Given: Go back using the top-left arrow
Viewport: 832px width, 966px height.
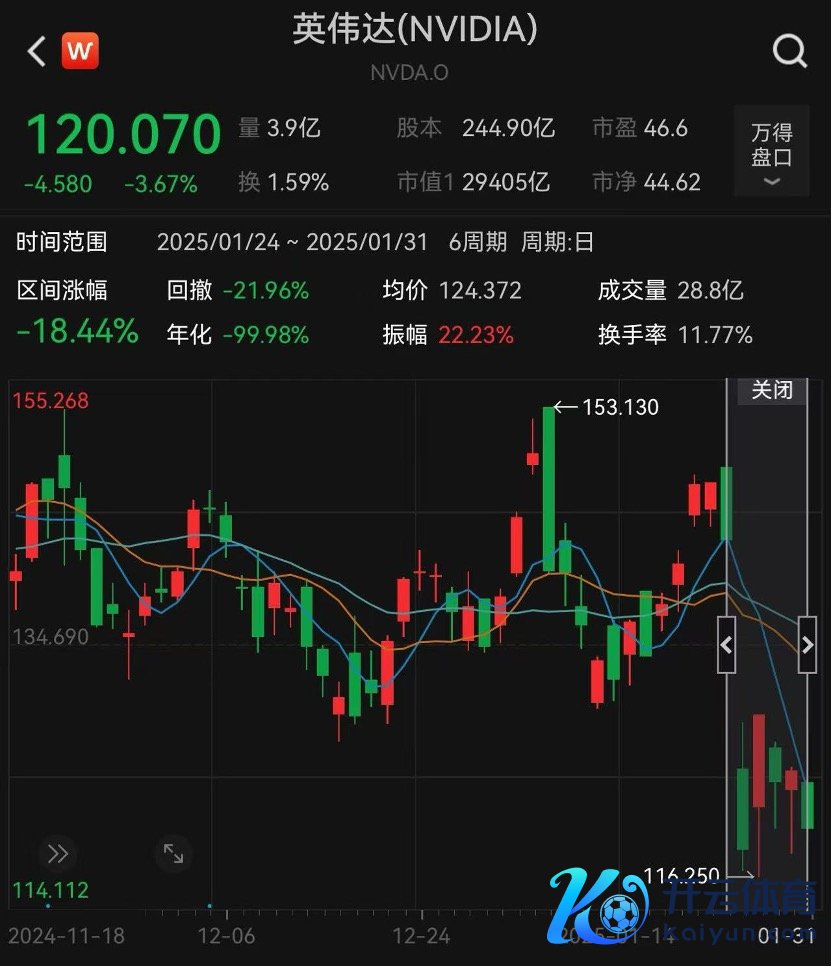Looking at the screenshot, I should [37, 51].
